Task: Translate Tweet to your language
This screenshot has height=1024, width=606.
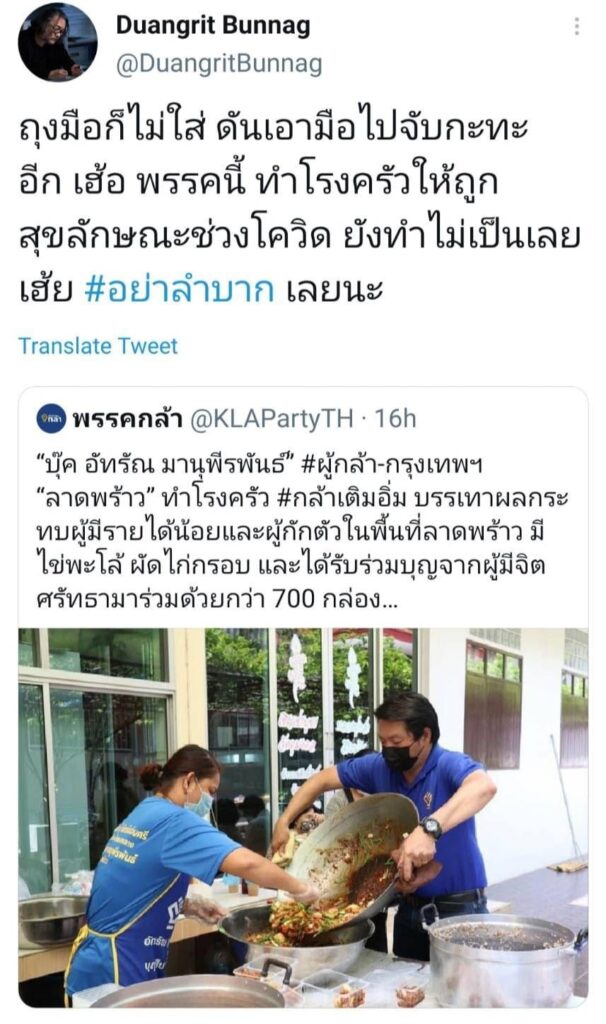Action: click(98, 346)
